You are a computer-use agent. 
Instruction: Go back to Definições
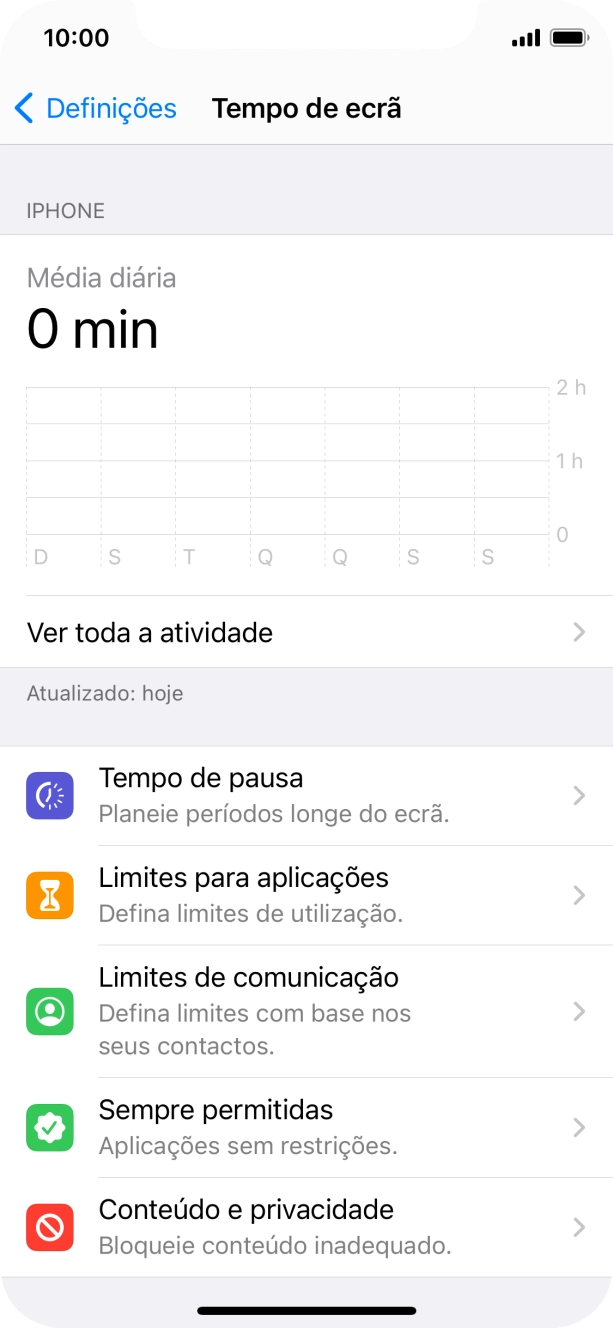click(x=96, y=108)
